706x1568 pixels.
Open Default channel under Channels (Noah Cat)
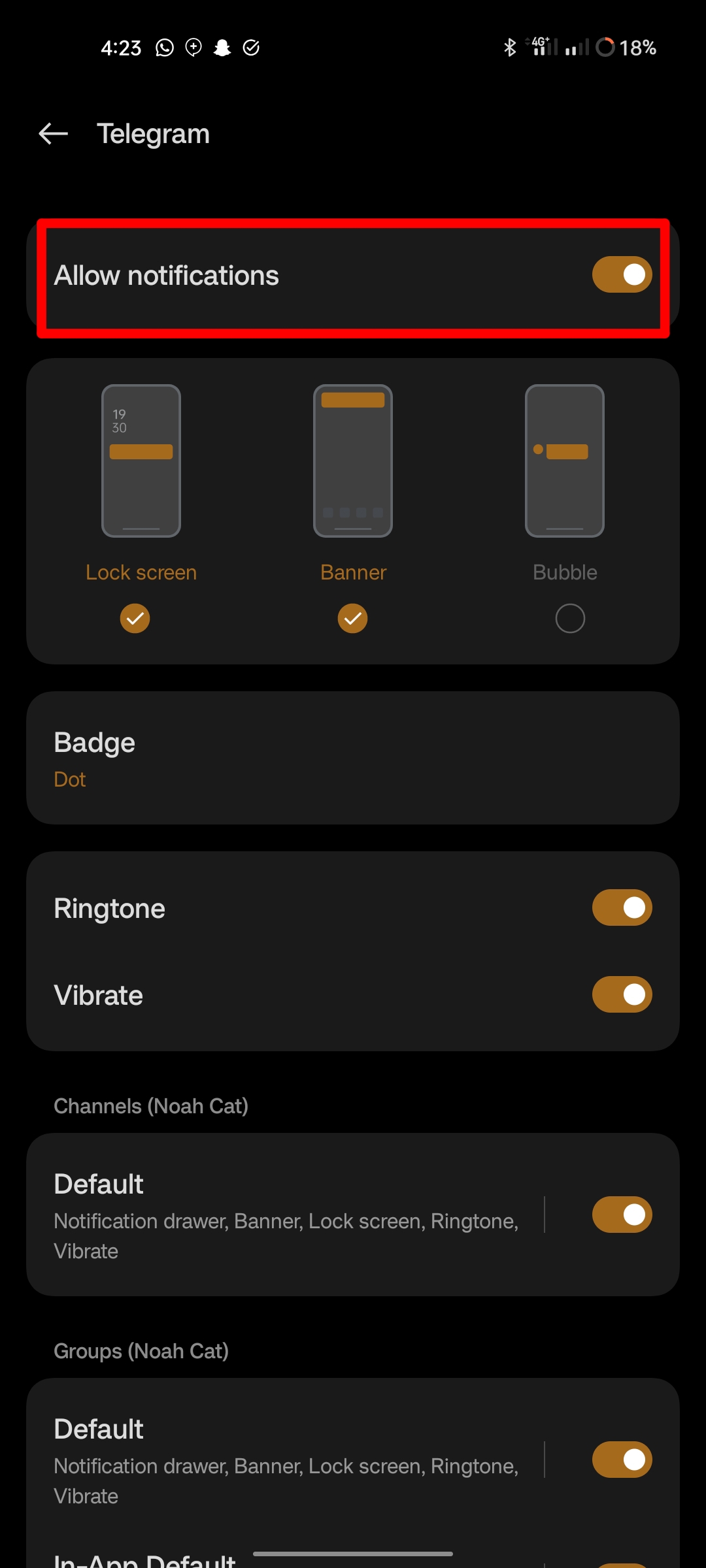click(288, 1215)
